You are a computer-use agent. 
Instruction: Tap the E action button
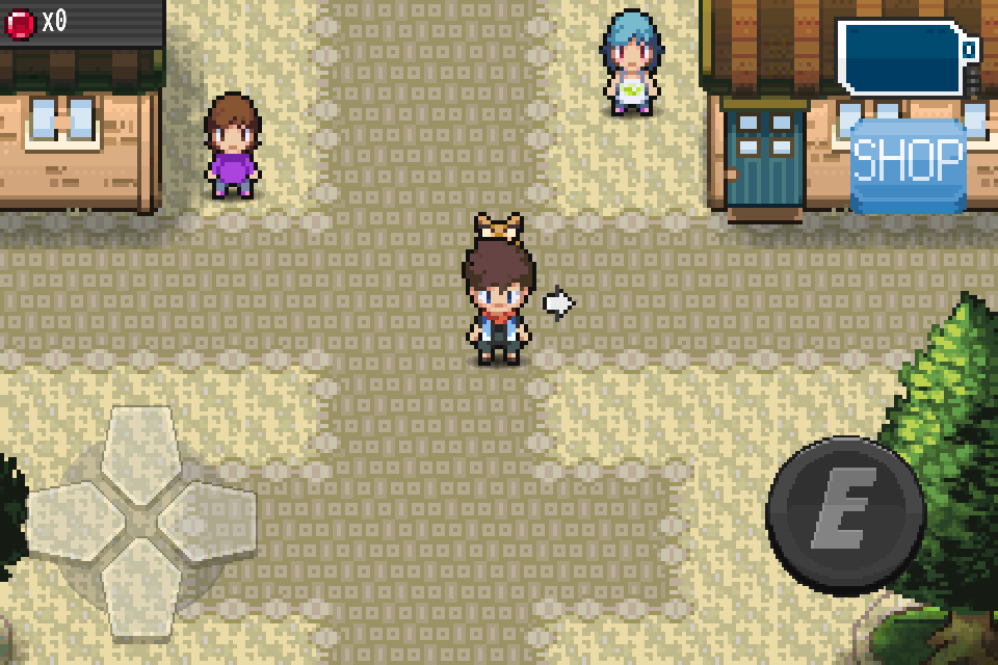coord(845,514)
